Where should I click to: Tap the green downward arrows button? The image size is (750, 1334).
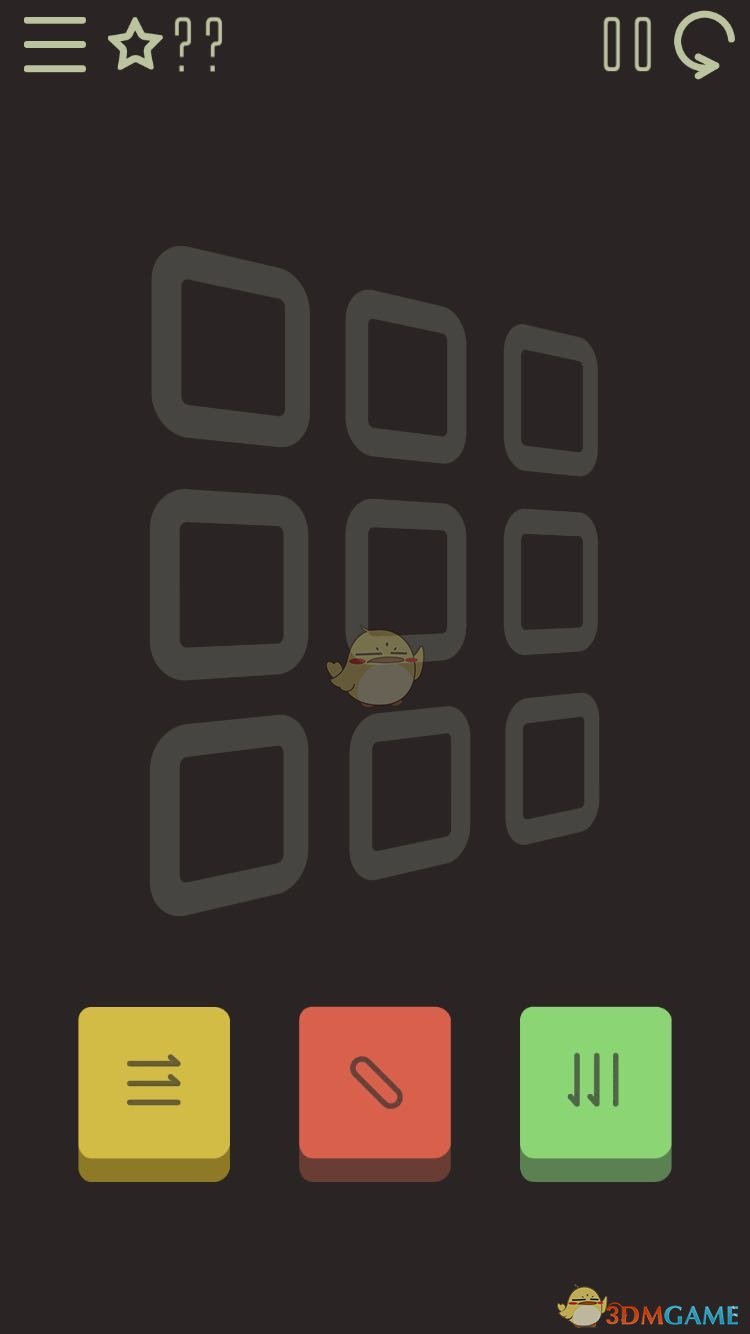point(595,1083)
